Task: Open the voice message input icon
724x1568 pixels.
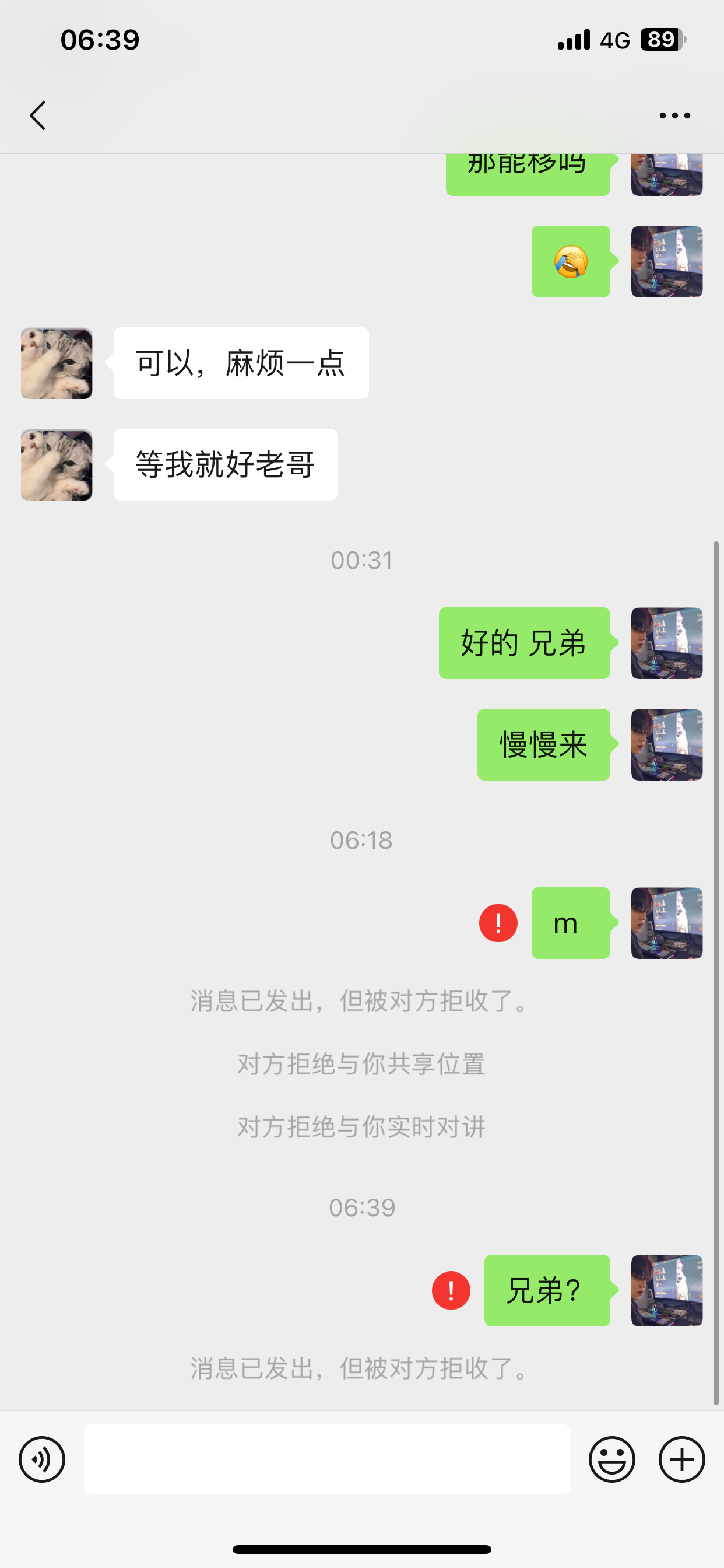Action: [40, 1459]
